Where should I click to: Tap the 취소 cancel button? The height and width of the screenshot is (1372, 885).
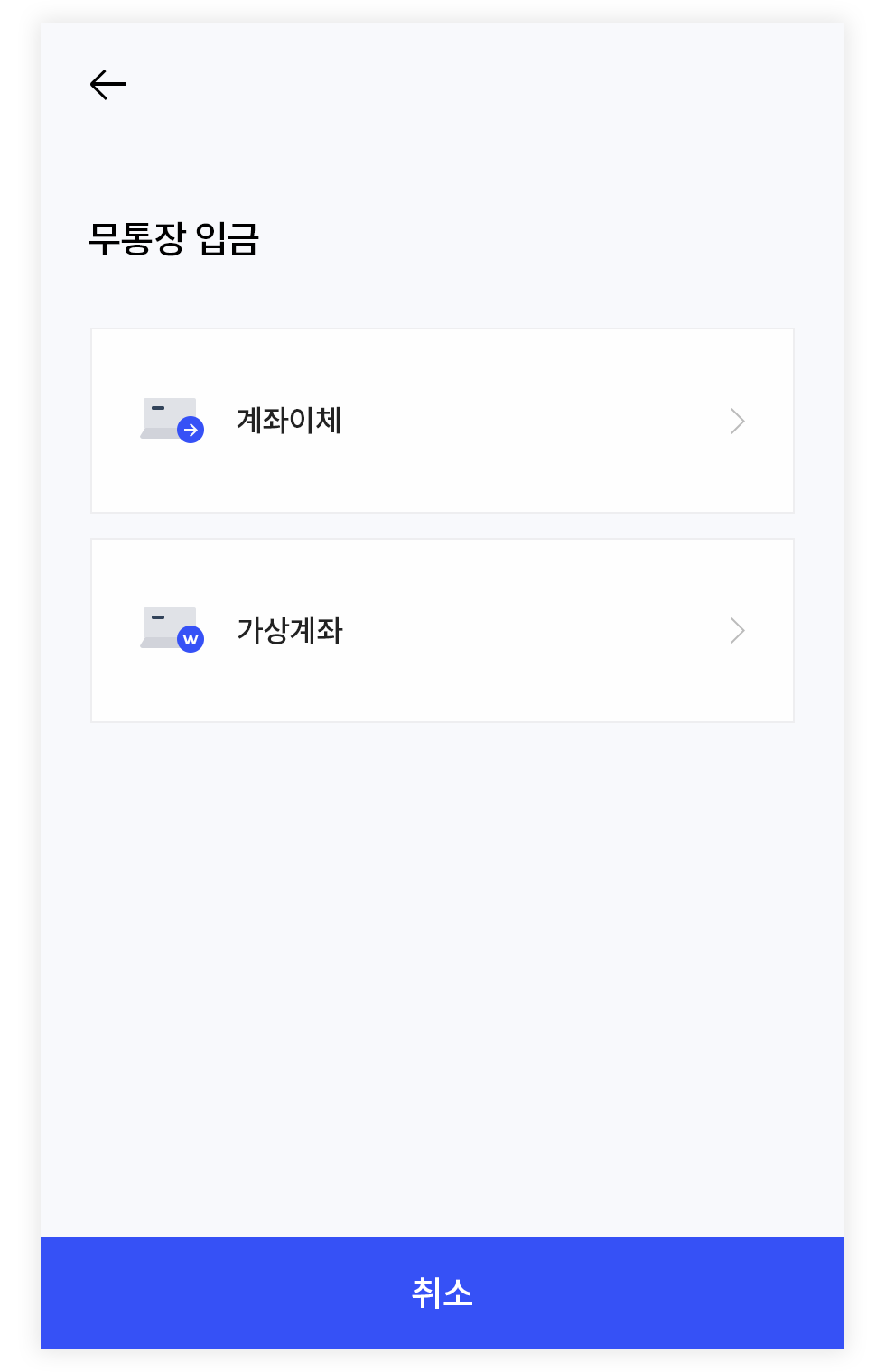442,1293
